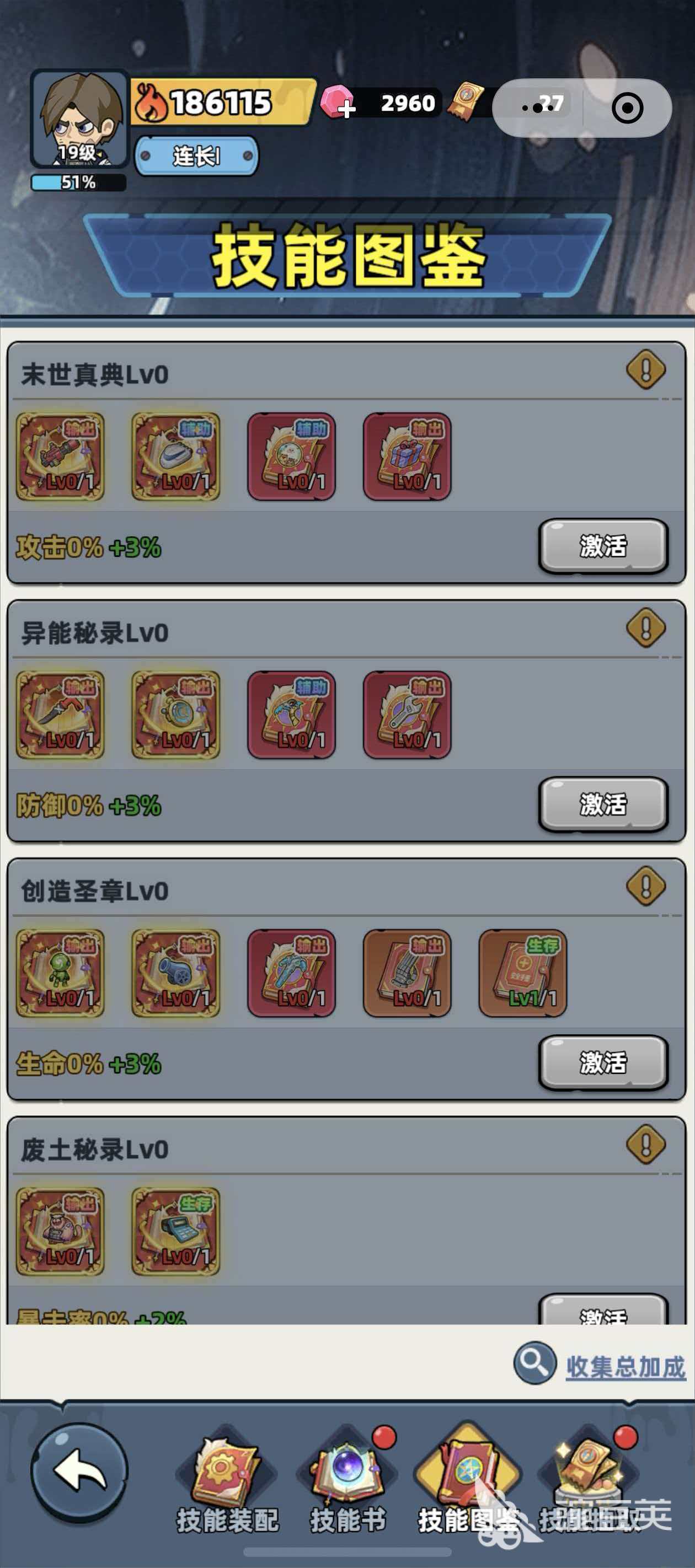
Task: Activate the 创造圣章 collection
Action: coord(603,1062)
